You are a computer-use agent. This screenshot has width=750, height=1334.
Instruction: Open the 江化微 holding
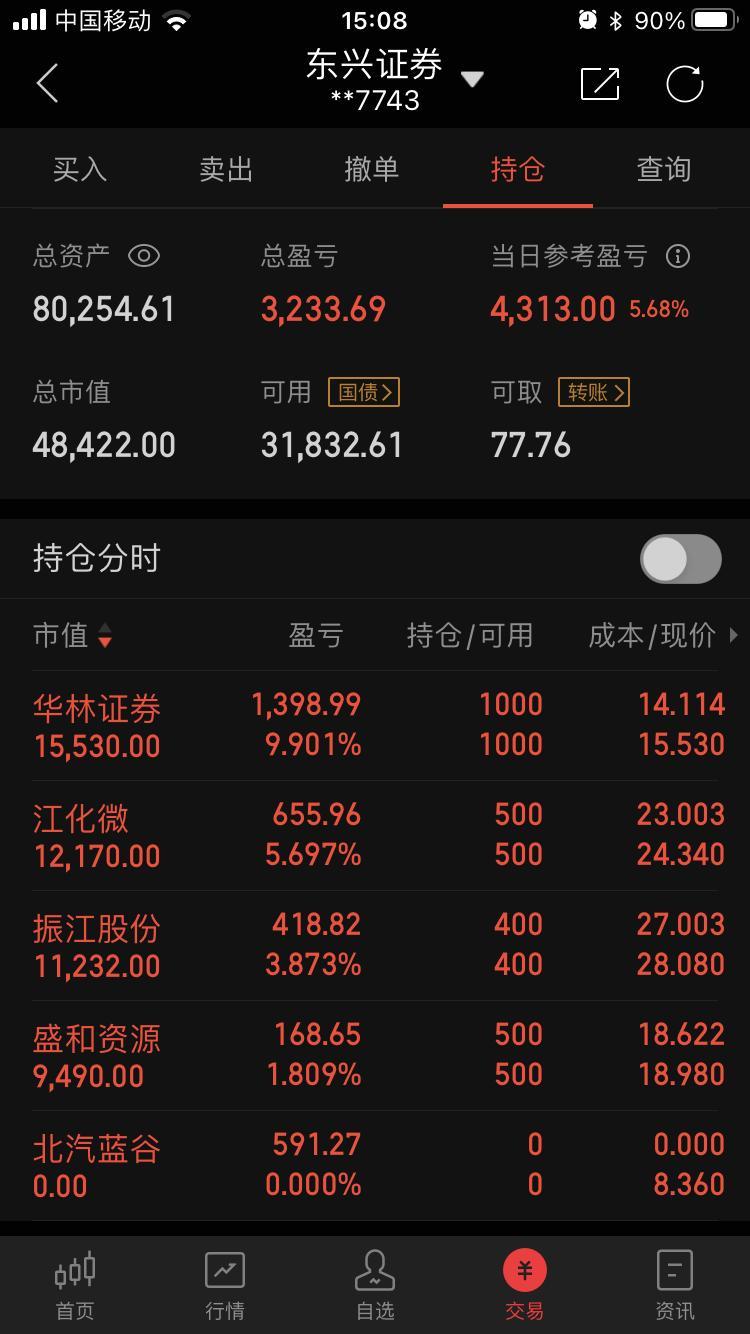pyautogui.click(x=375, y=835)
